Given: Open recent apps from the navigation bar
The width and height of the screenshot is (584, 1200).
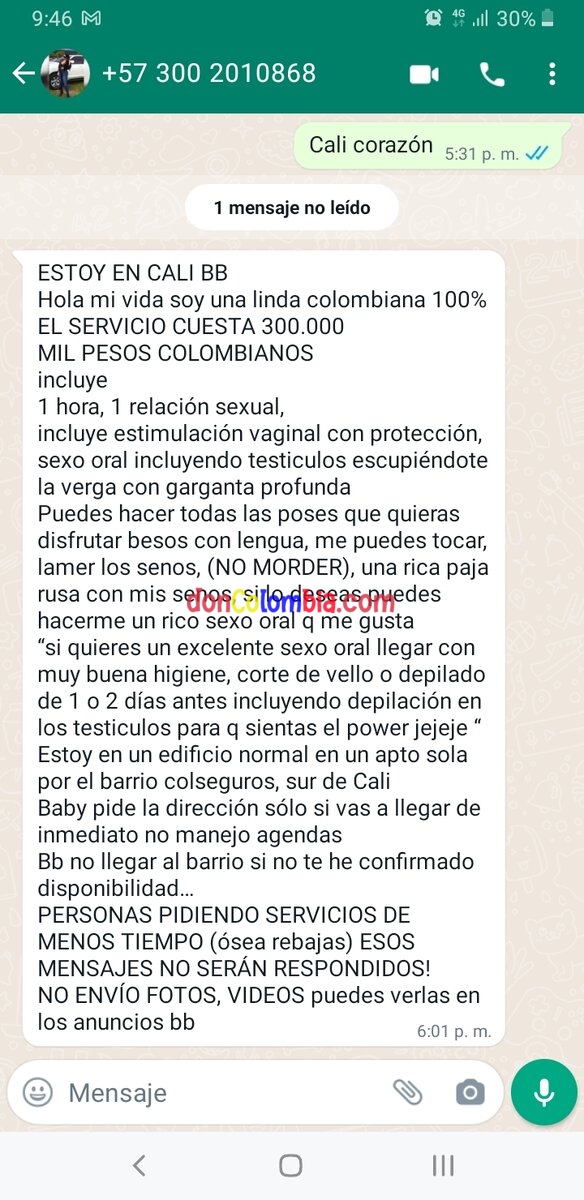Looking at the screenshot, I should (443, 1165).
